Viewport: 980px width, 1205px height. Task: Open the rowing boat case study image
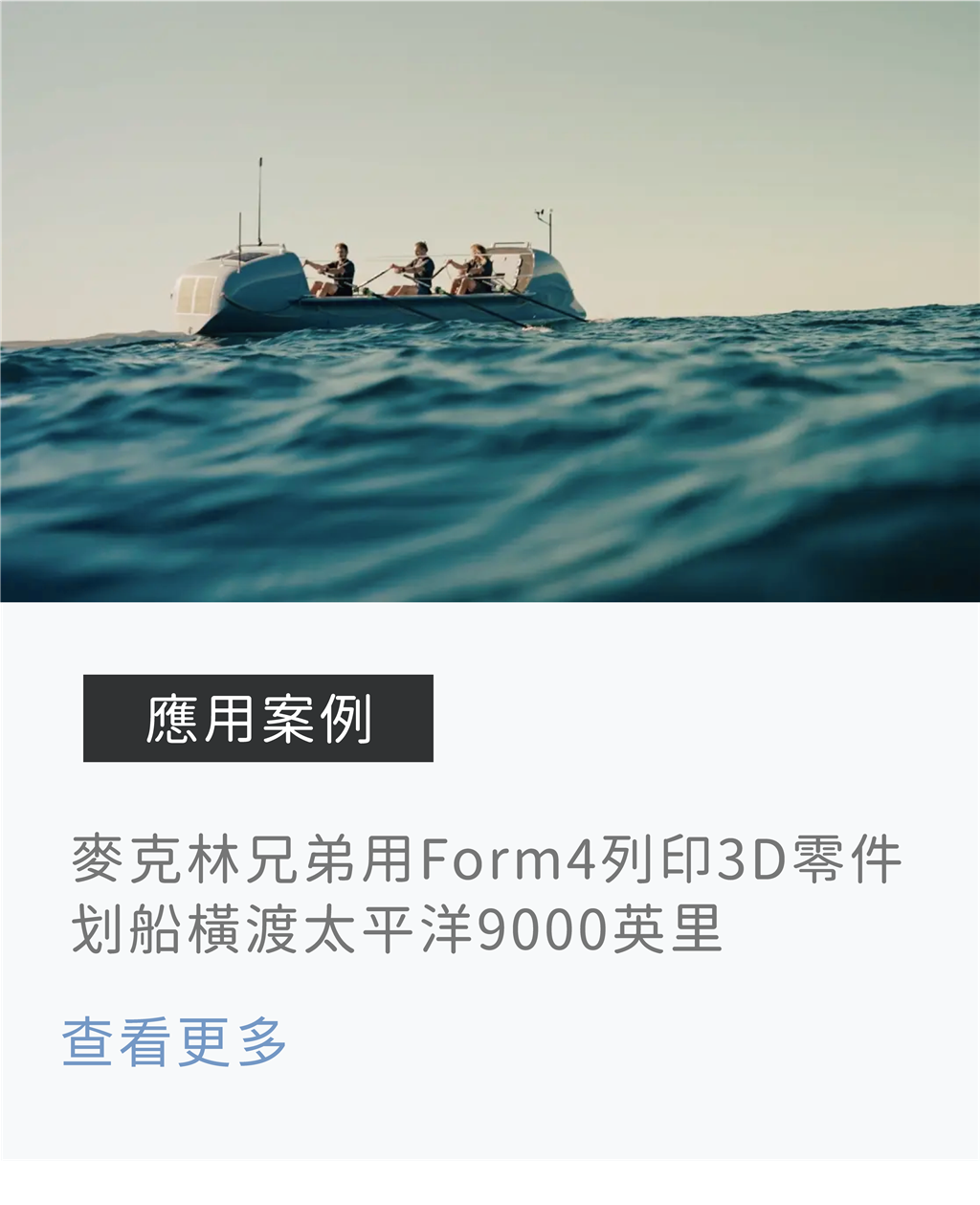coord(490,301)
